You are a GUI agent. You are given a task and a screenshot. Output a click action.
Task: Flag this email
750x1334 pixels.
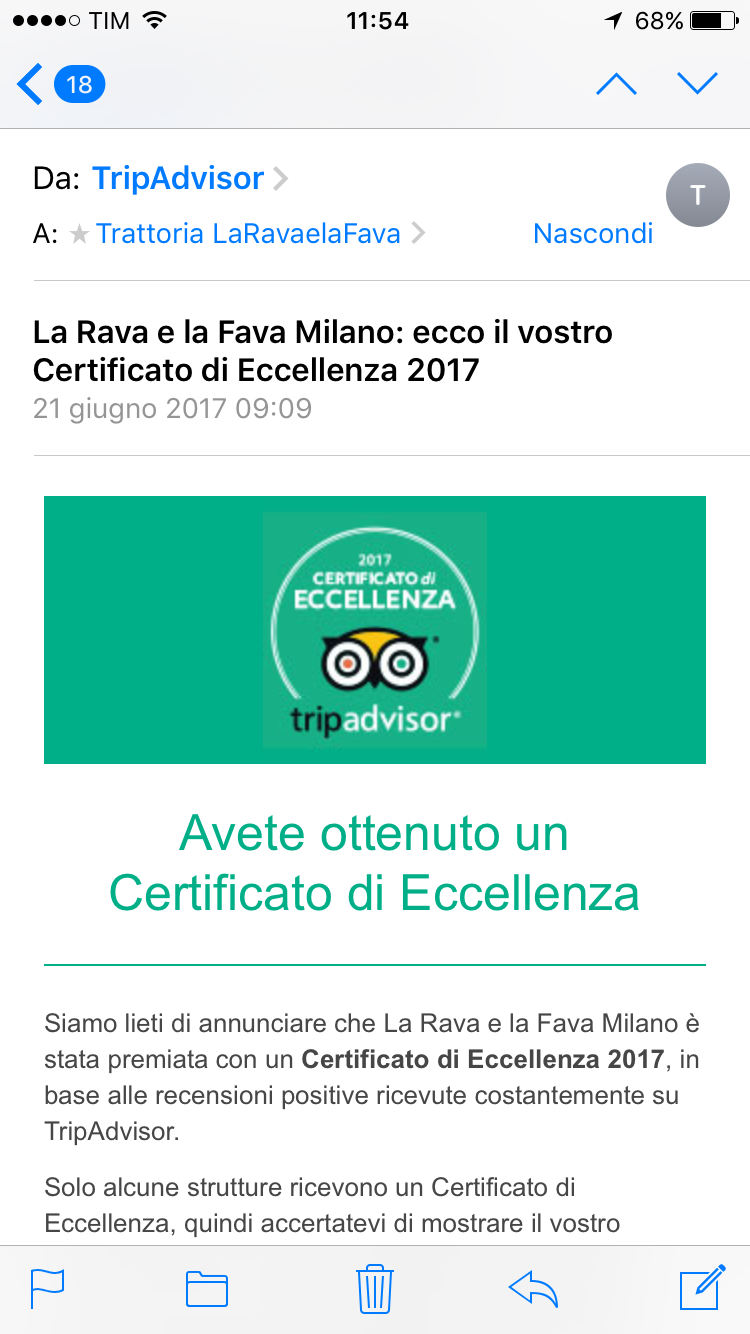pos(47,1289)
